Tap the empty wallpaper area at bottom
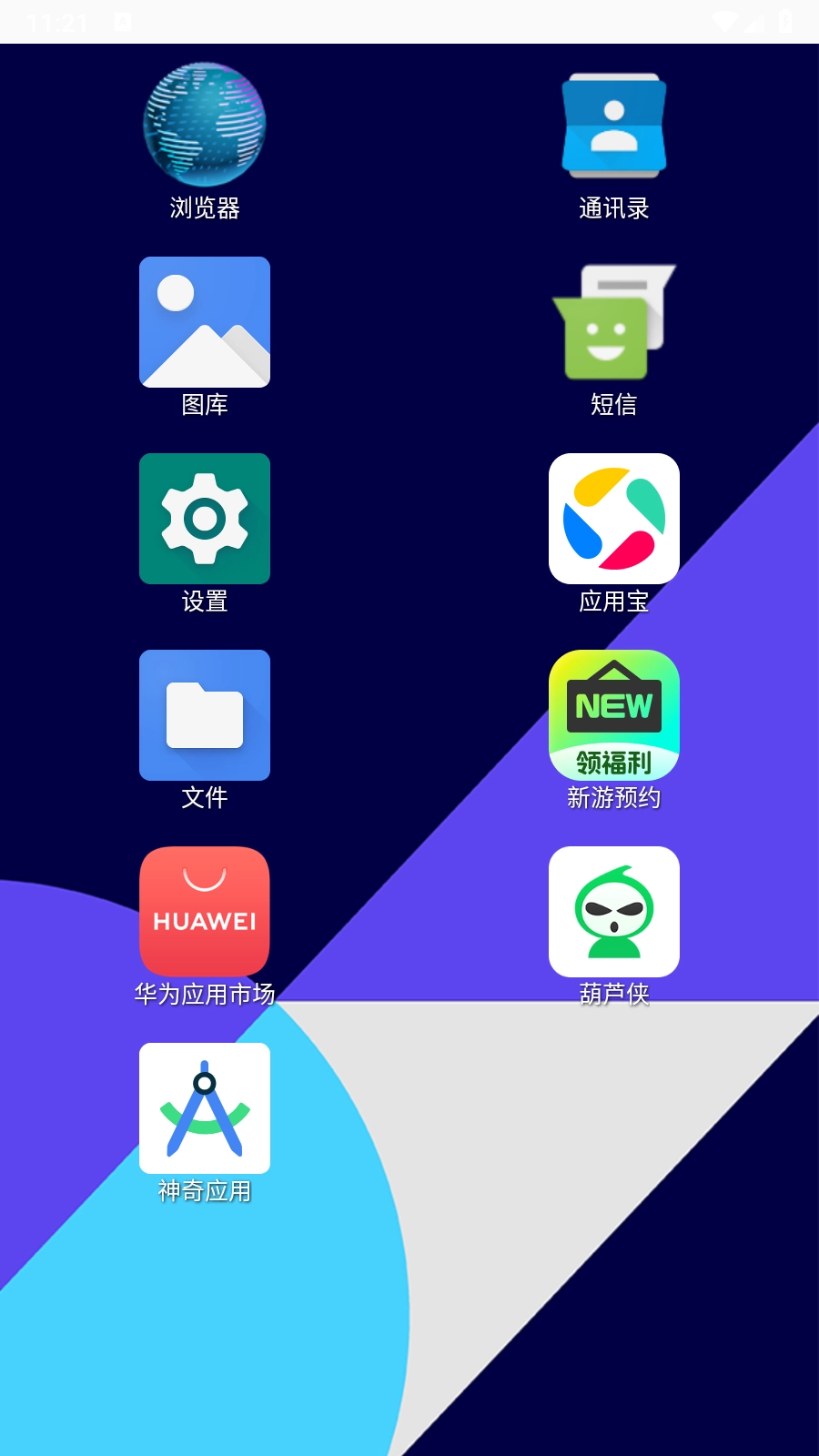This screenshot has height=1456, width=819. [409, 1338]
